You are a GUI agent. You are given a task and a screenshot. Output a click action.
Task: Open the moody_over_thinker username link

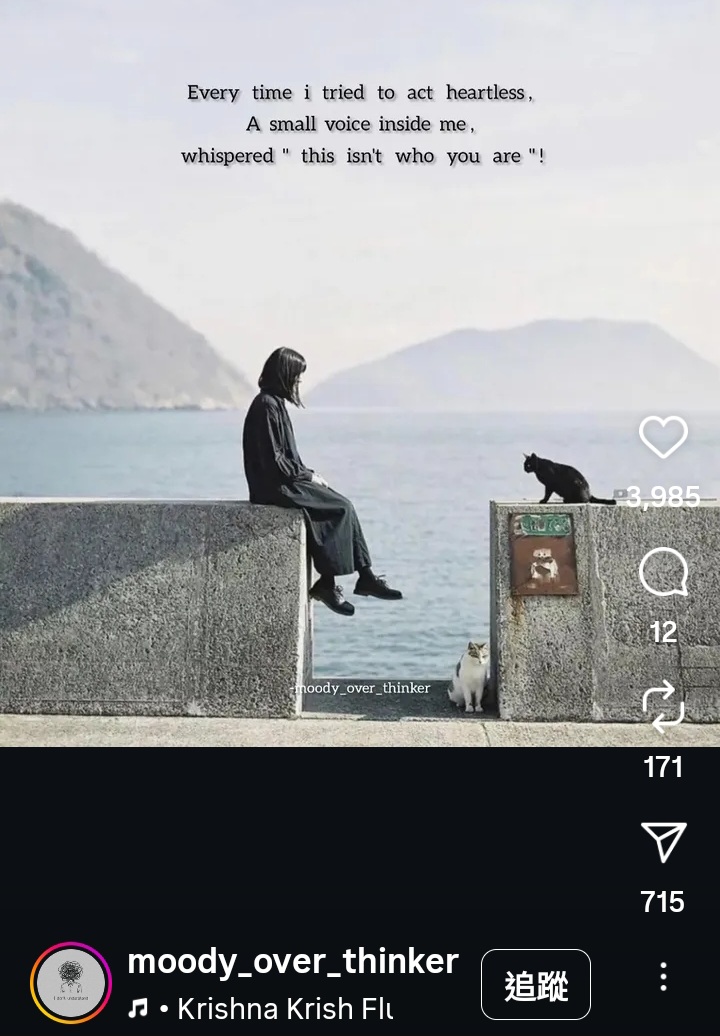293,961
